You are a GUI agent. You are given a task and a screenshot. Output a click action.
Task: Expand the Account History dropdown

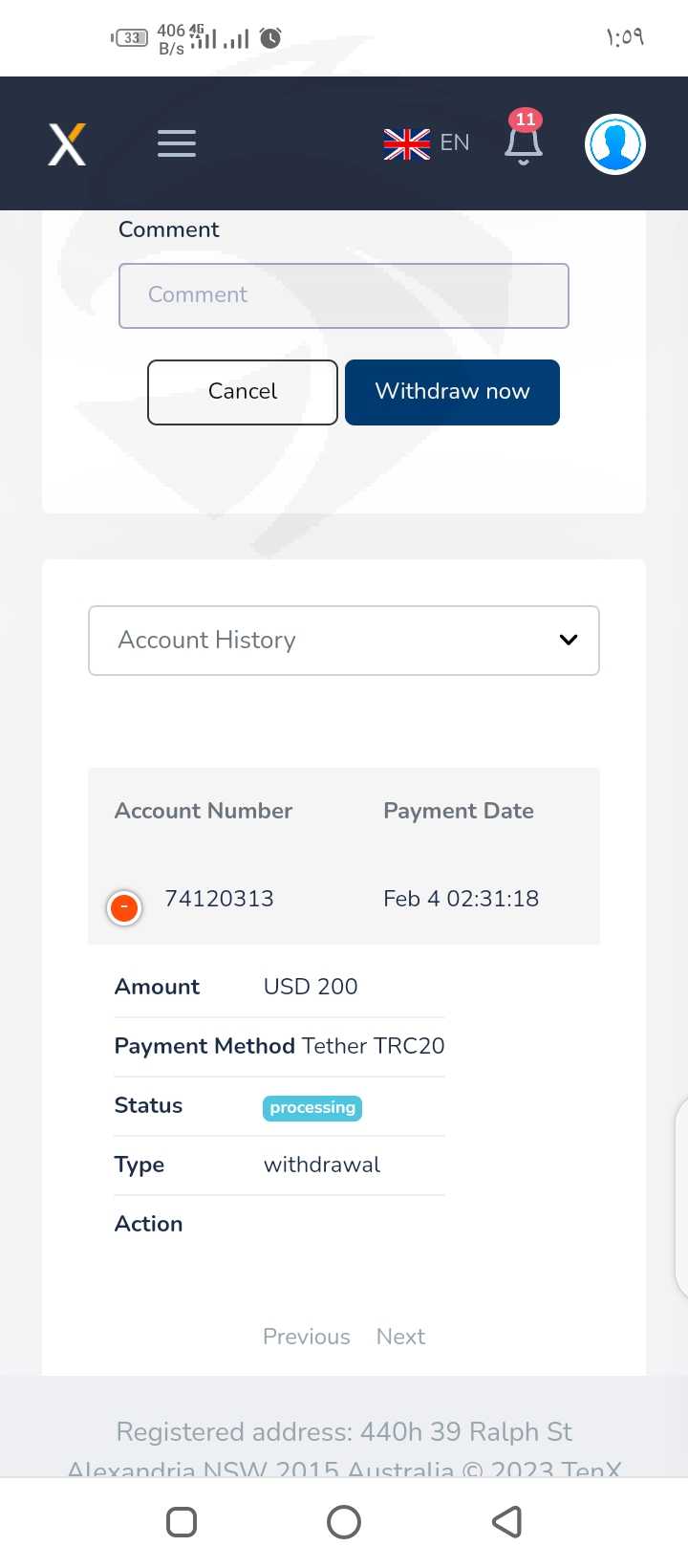tap(344, 641)
